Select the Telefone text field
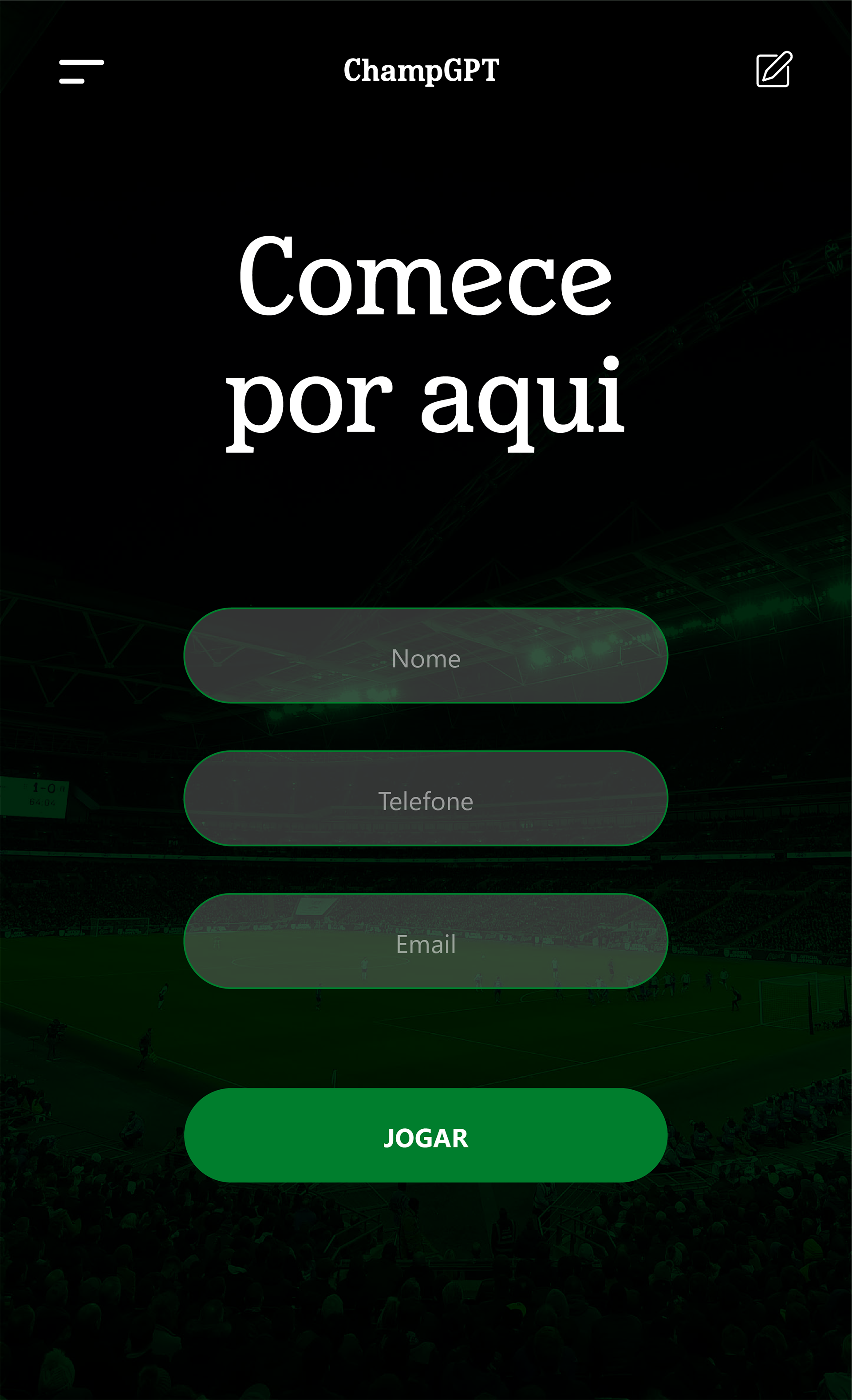852x1400 pixels. (426, 798)
